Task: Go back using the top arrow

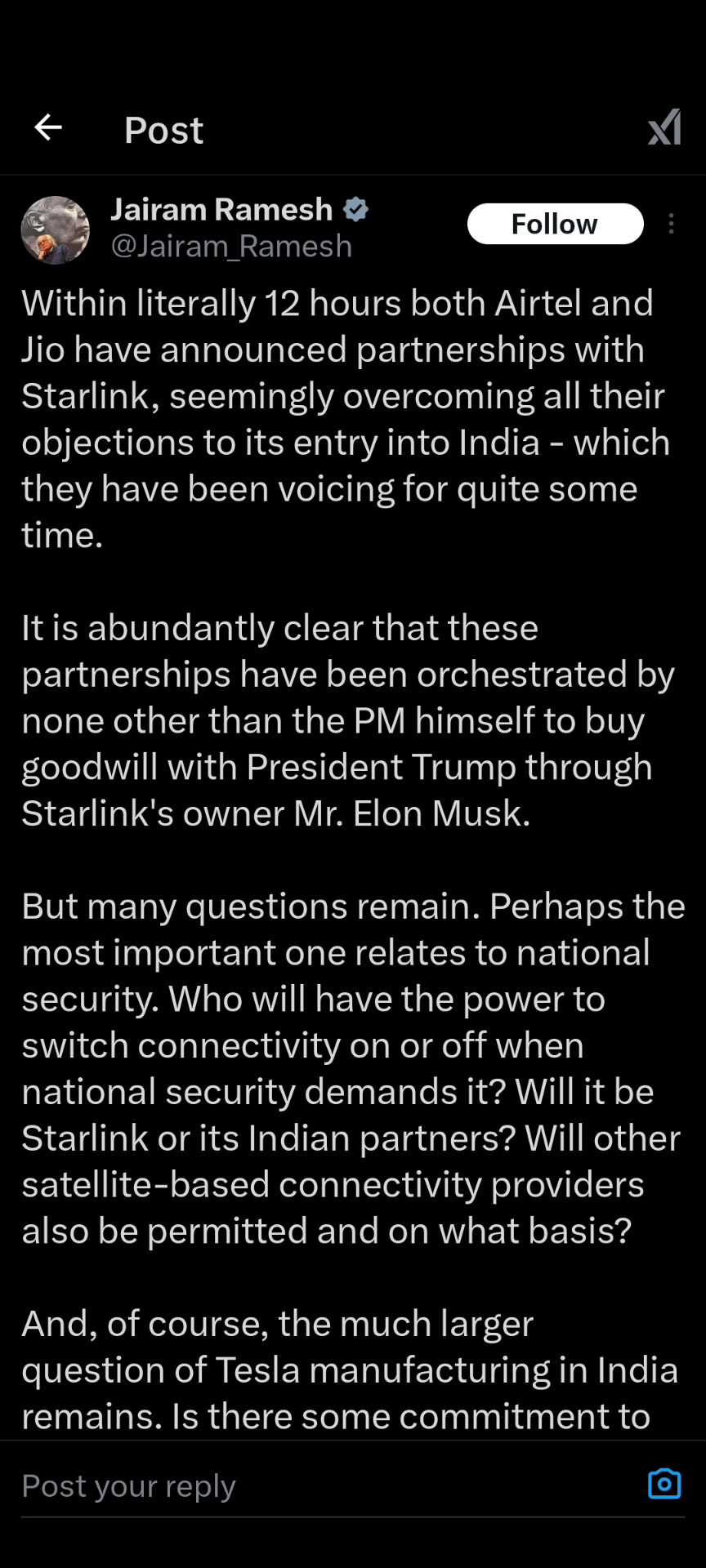Action: (x=48, y=127)
